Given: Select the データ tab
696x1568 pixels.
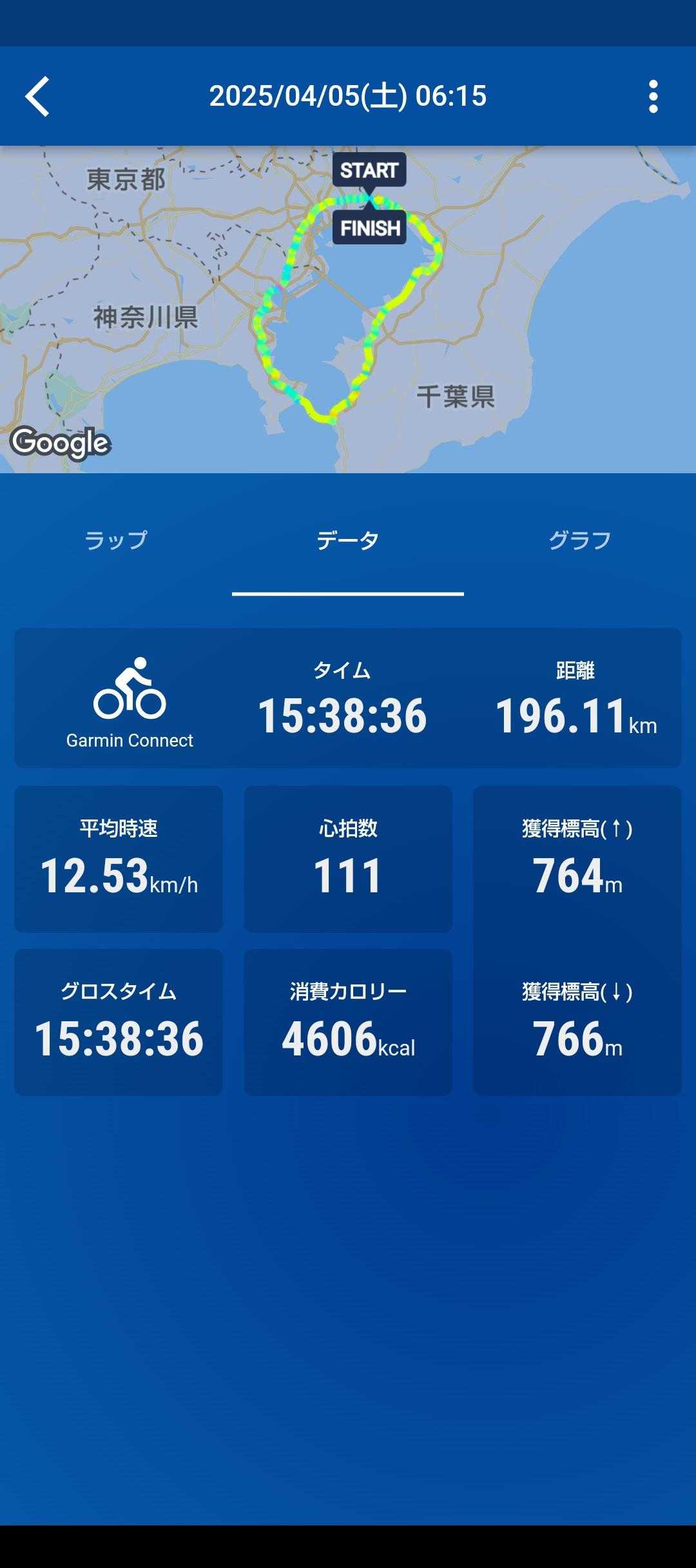Looking at the screenshot, I should [348, 540].
